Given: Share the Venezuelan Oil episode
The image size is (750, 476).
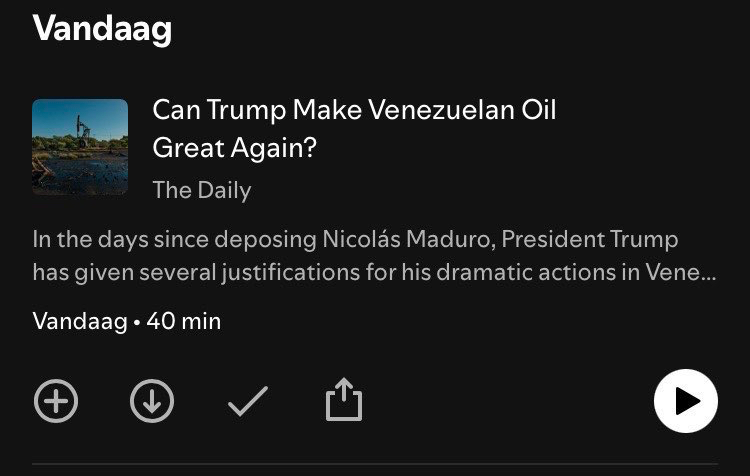Looking at the screenshot, I should [343, 400].
